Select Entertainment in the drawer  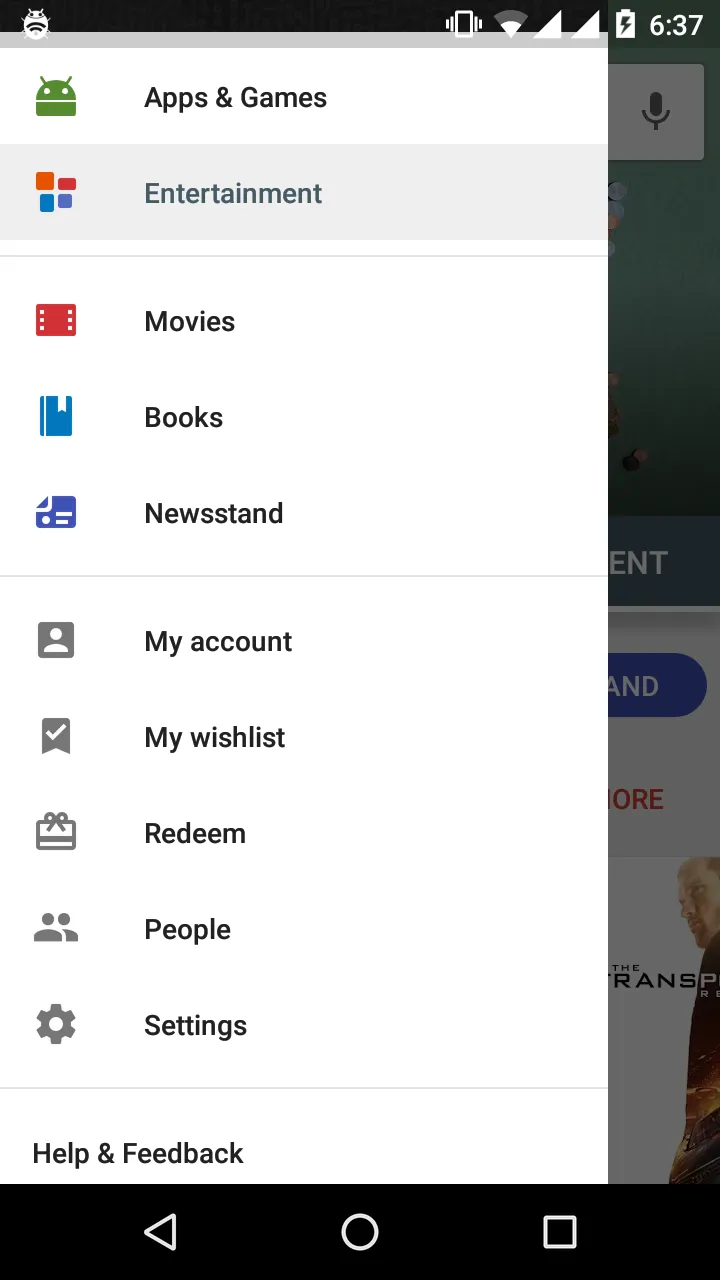point(233,193)
